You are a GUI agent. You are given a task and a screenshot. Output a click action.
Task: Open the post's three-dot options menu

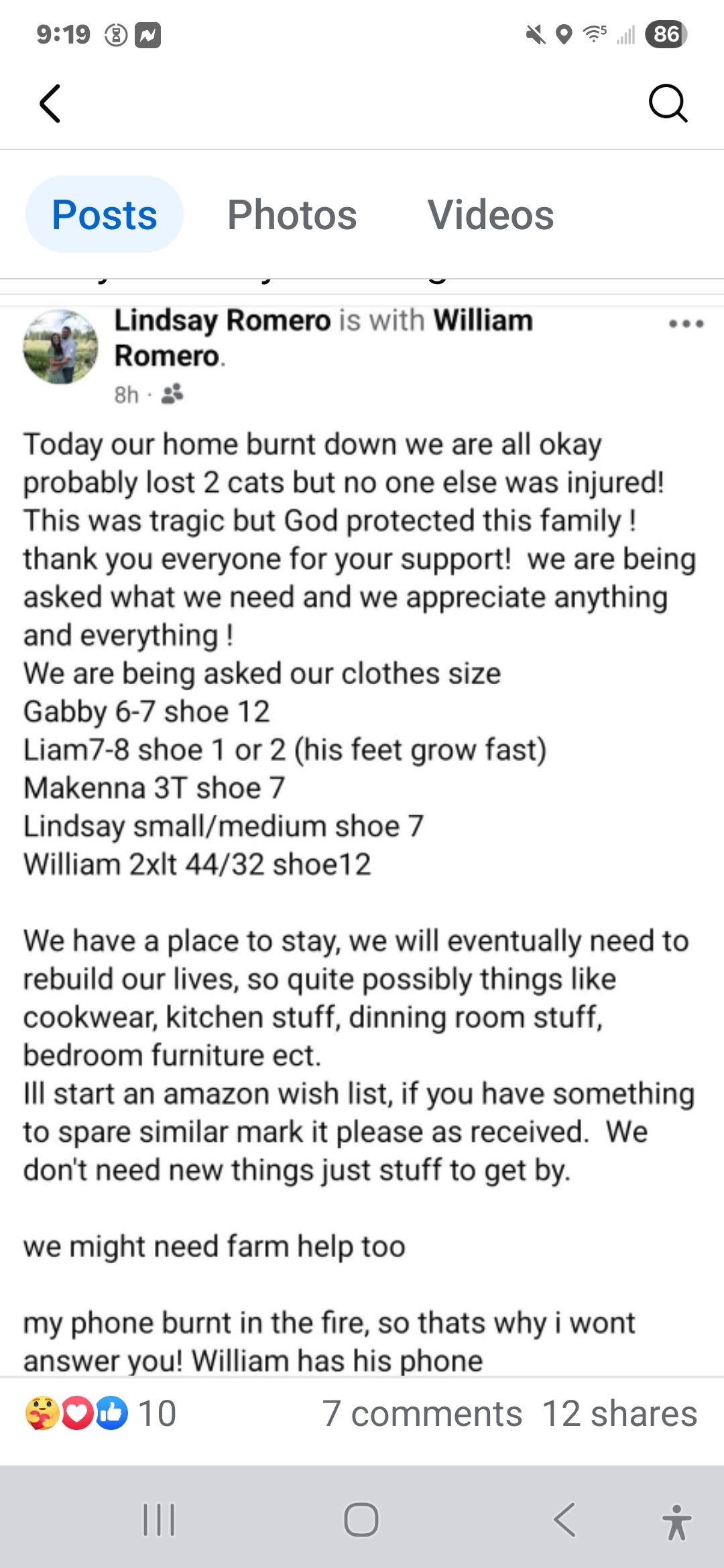tap(686, 324)
